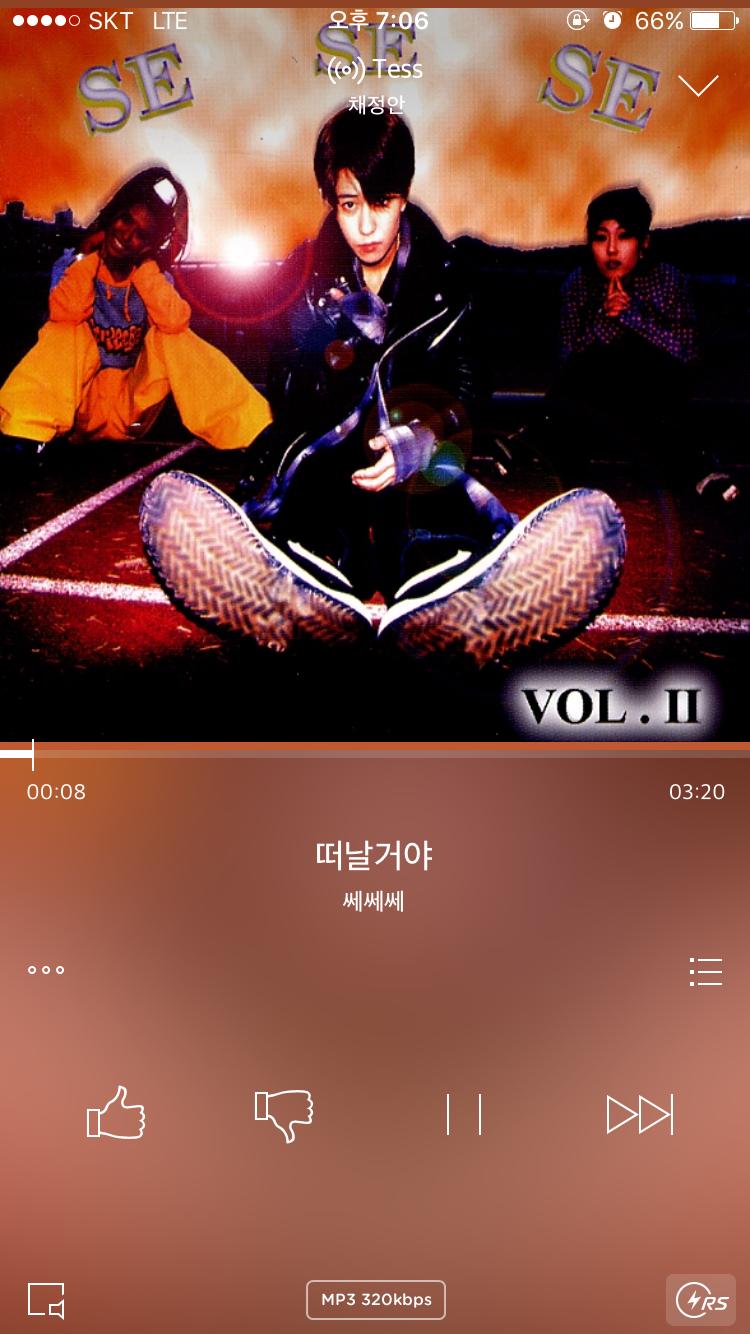The width and height of the screenshot is (750, 1334).
Task: Tap the RS lightning button
Action: coord(701,1300)
